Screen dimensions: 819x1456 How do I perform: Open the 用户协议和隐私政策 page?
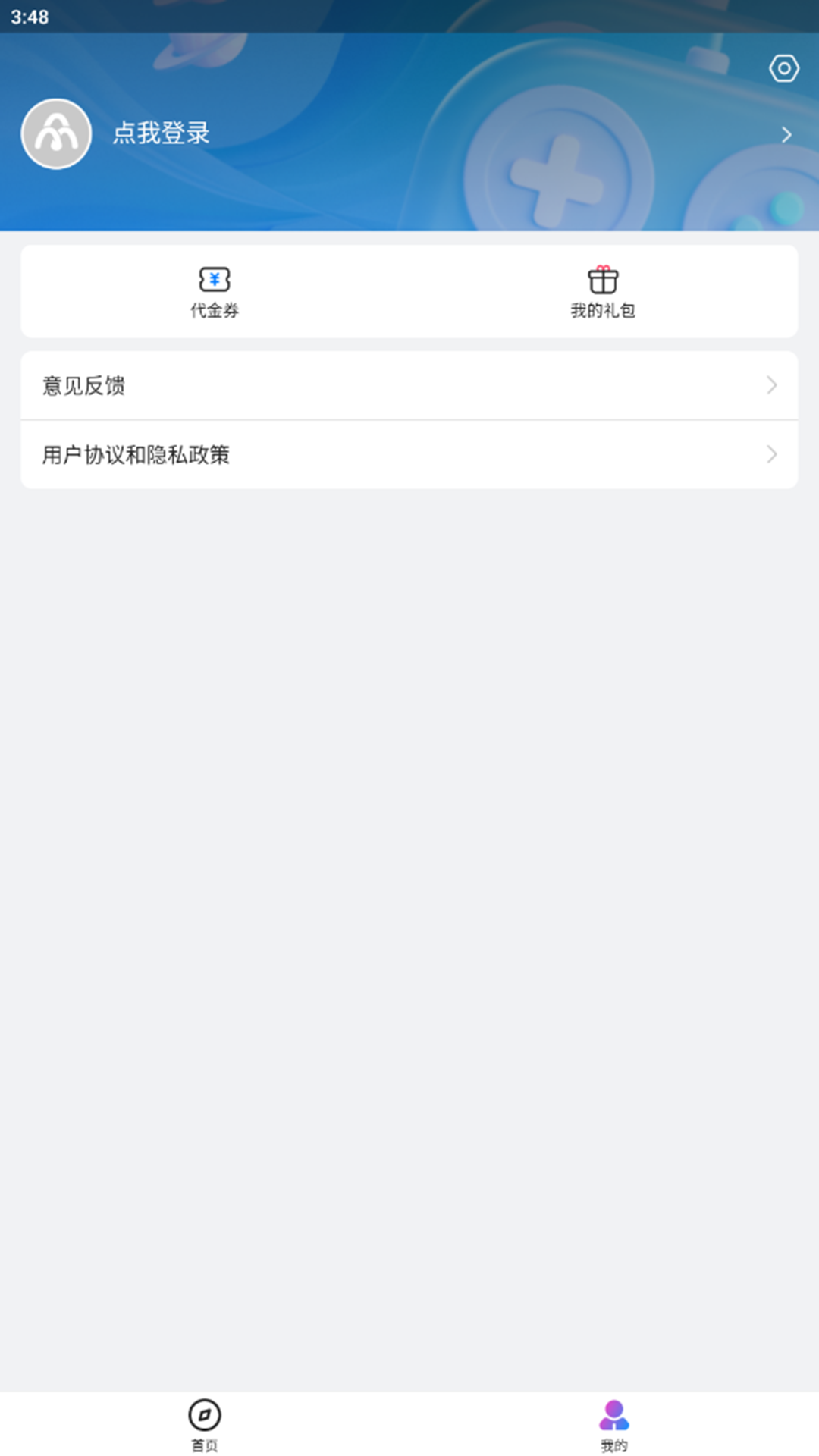(x=137, y=455)
